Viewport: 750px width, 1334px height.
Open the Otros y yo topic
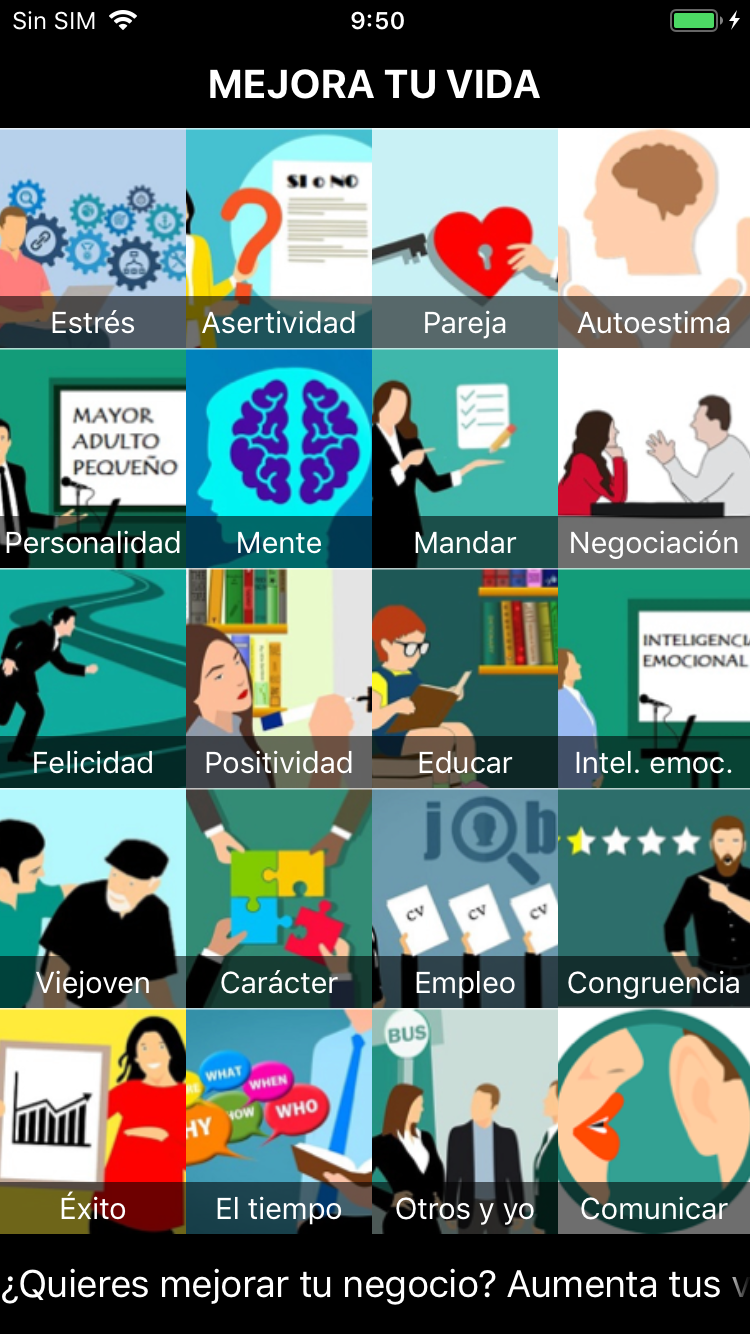[x=465, y=1120]
